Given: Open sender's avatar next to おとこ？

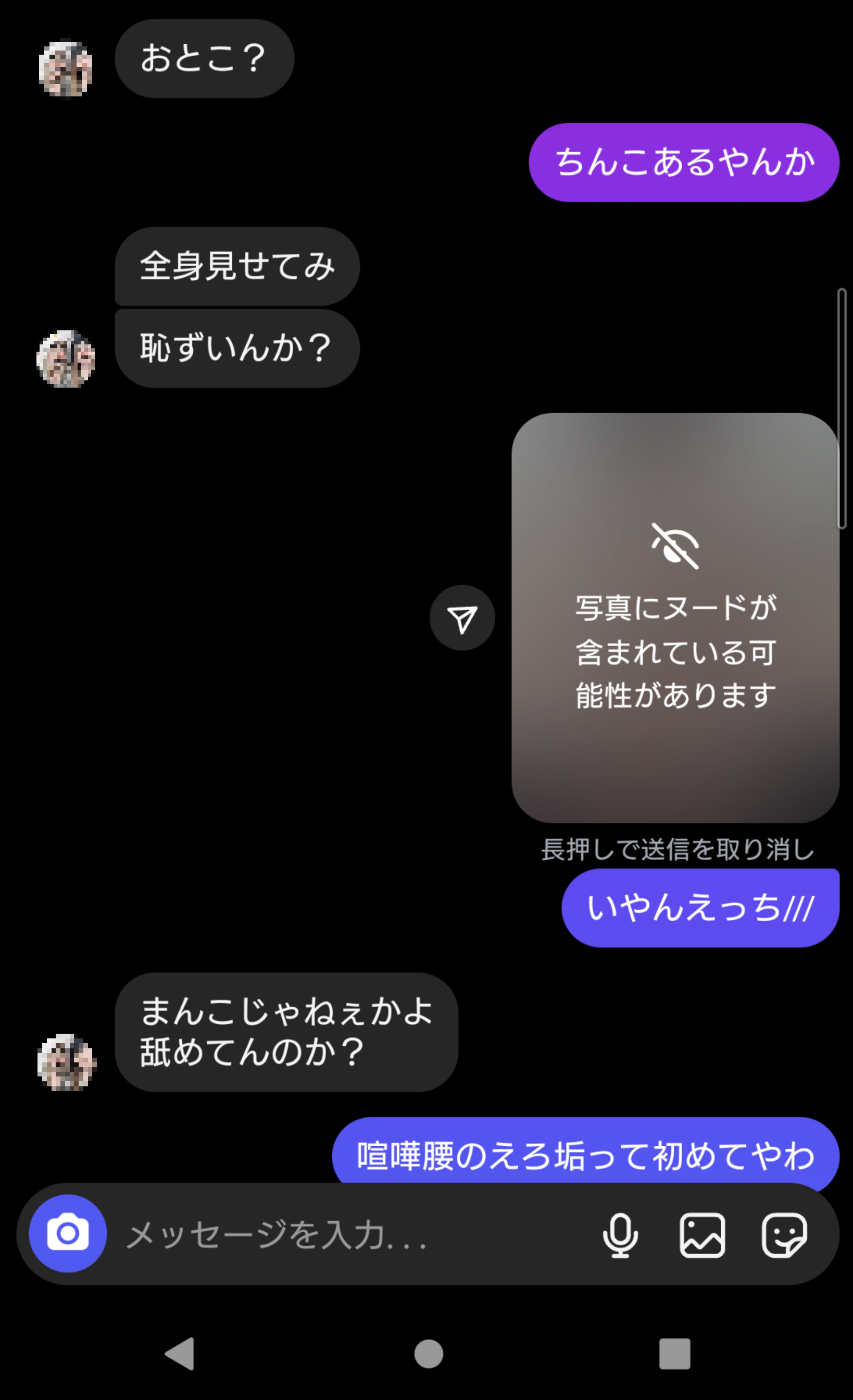Looking at the screenshot, I should (x=66, y=69).
